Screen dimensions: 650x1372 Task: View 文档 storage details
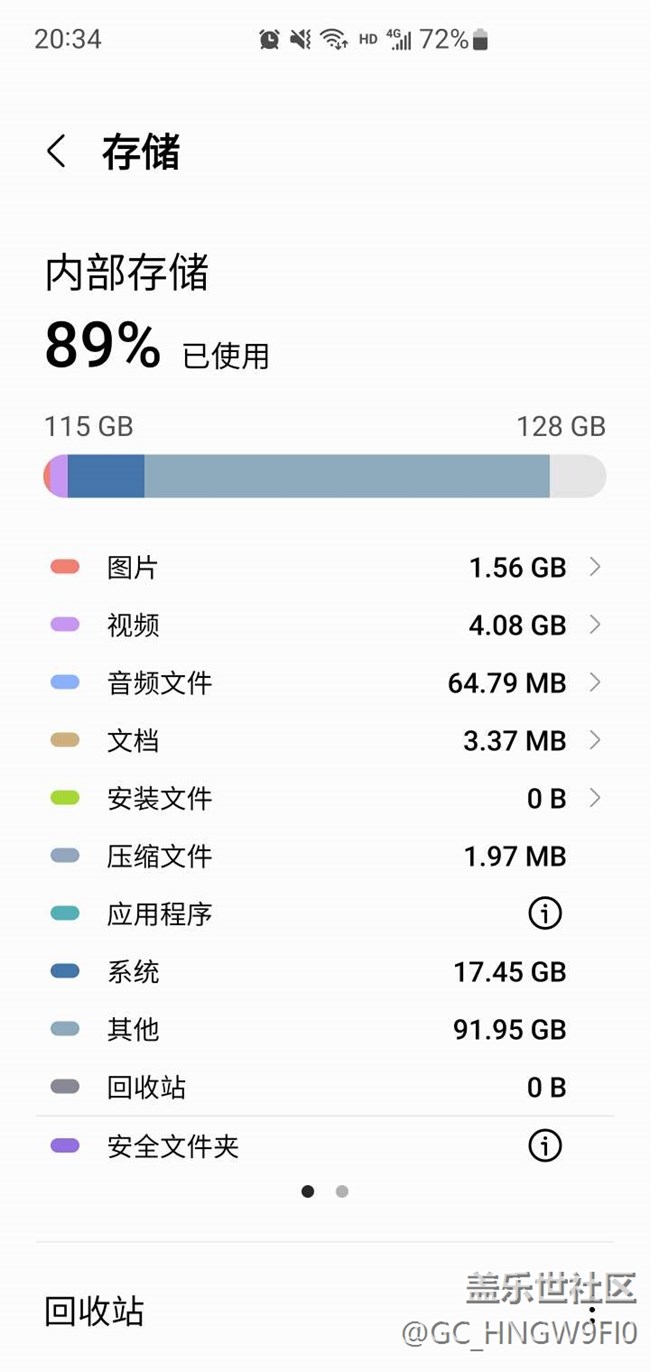325,741
